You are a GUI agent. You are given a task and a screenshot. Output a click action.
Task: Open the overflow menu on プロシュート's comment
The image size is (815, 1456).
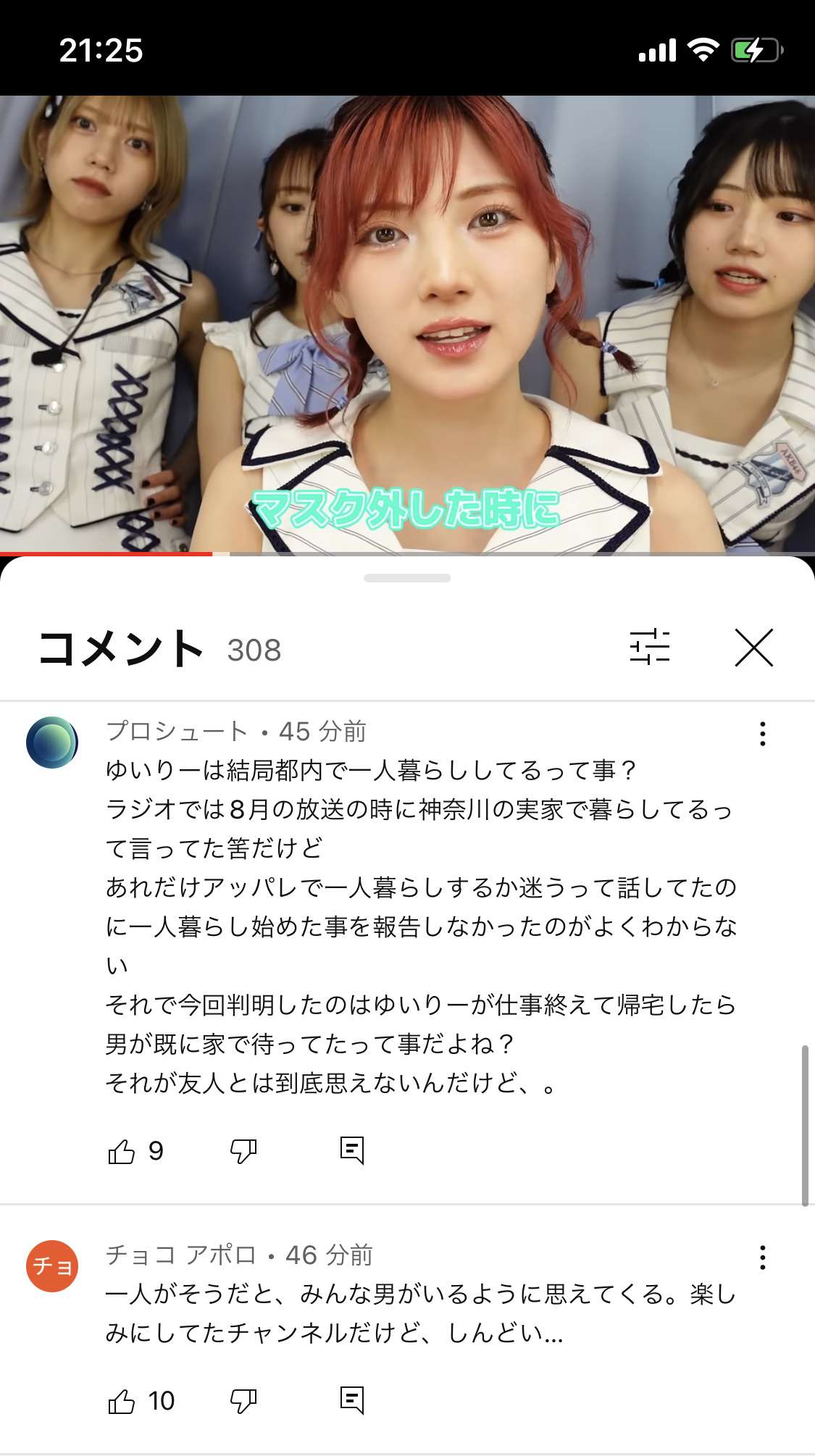762,734
